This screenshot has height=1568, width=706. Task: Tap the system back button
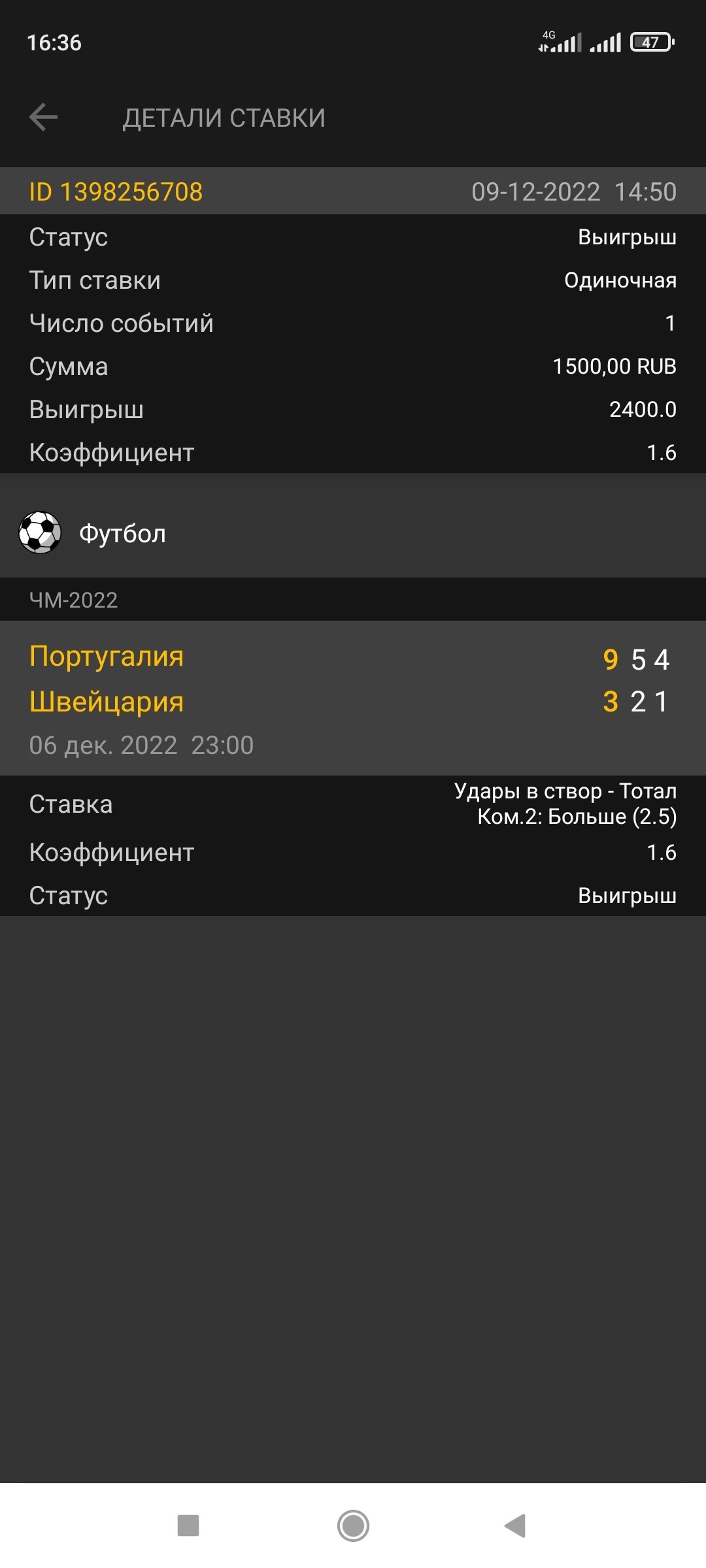(516, 1526)
